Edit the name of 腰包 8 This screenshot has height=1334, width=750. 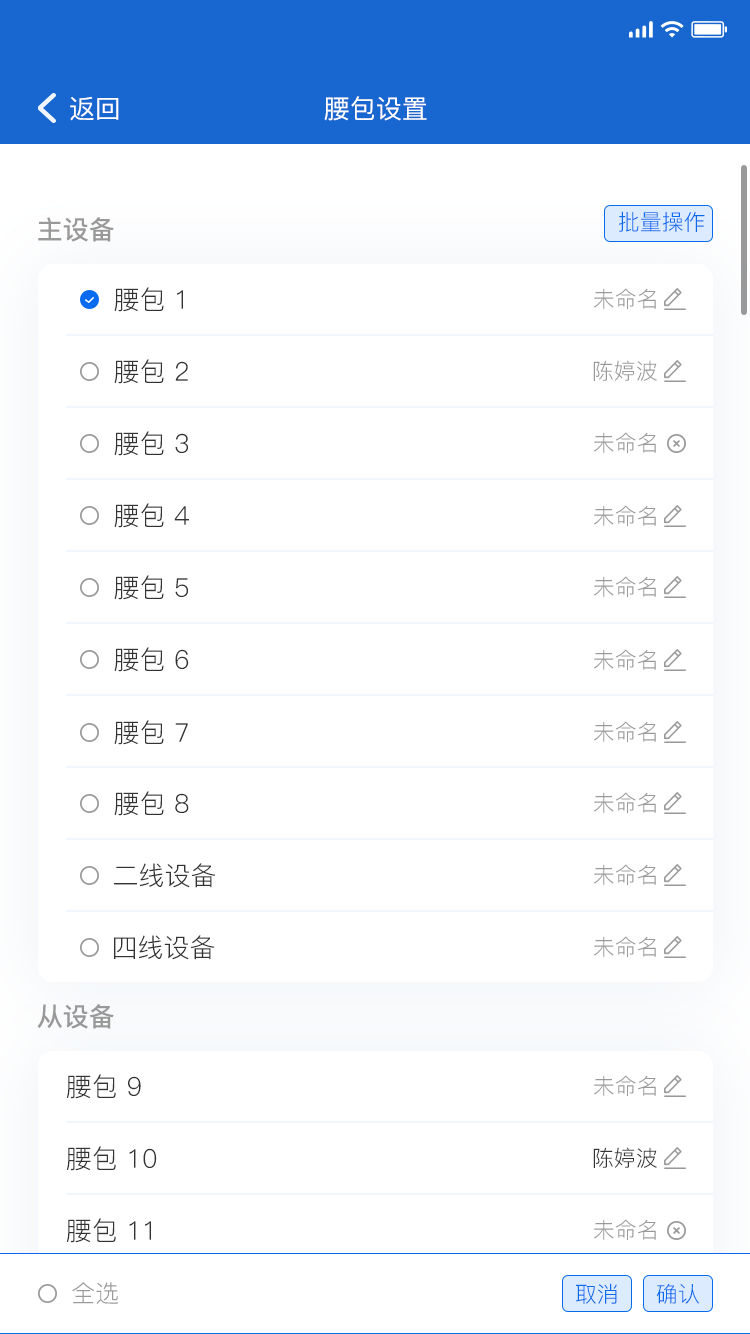click(x=675, y=803)
